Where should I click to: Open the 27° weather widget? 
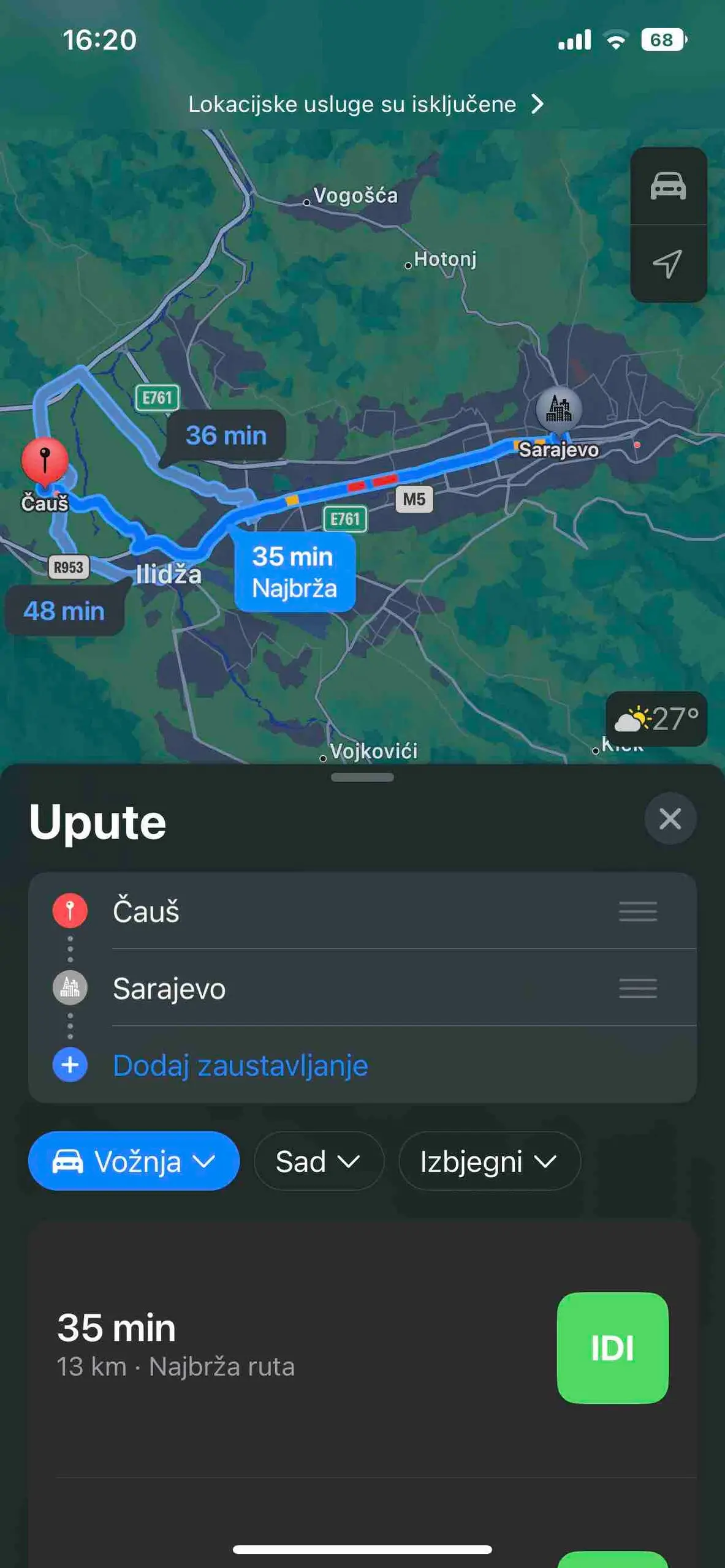pyautogui.click(x=656, y=719)
